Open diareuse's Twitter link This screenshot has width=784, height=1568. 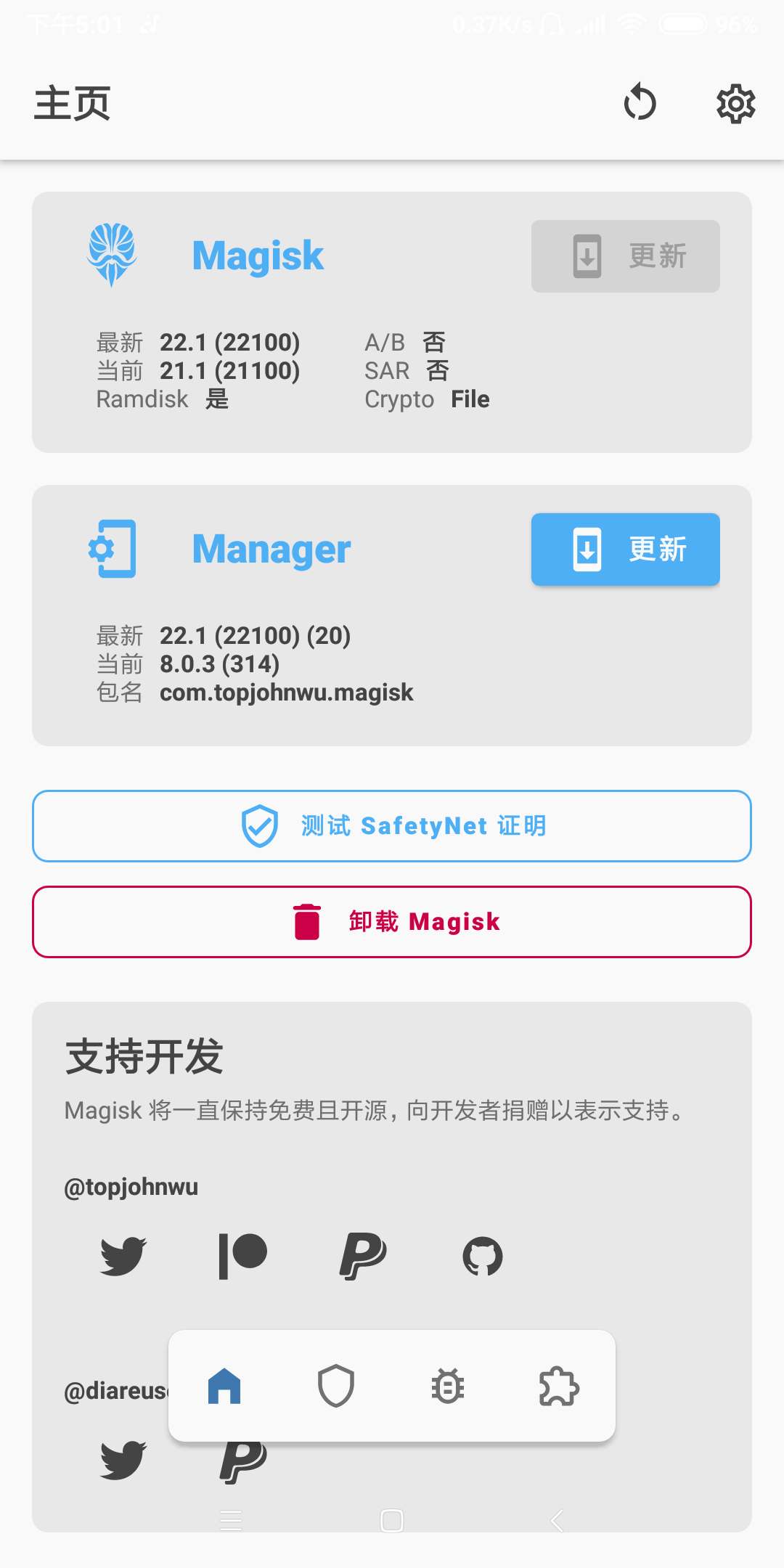(x=123, y=1459)
